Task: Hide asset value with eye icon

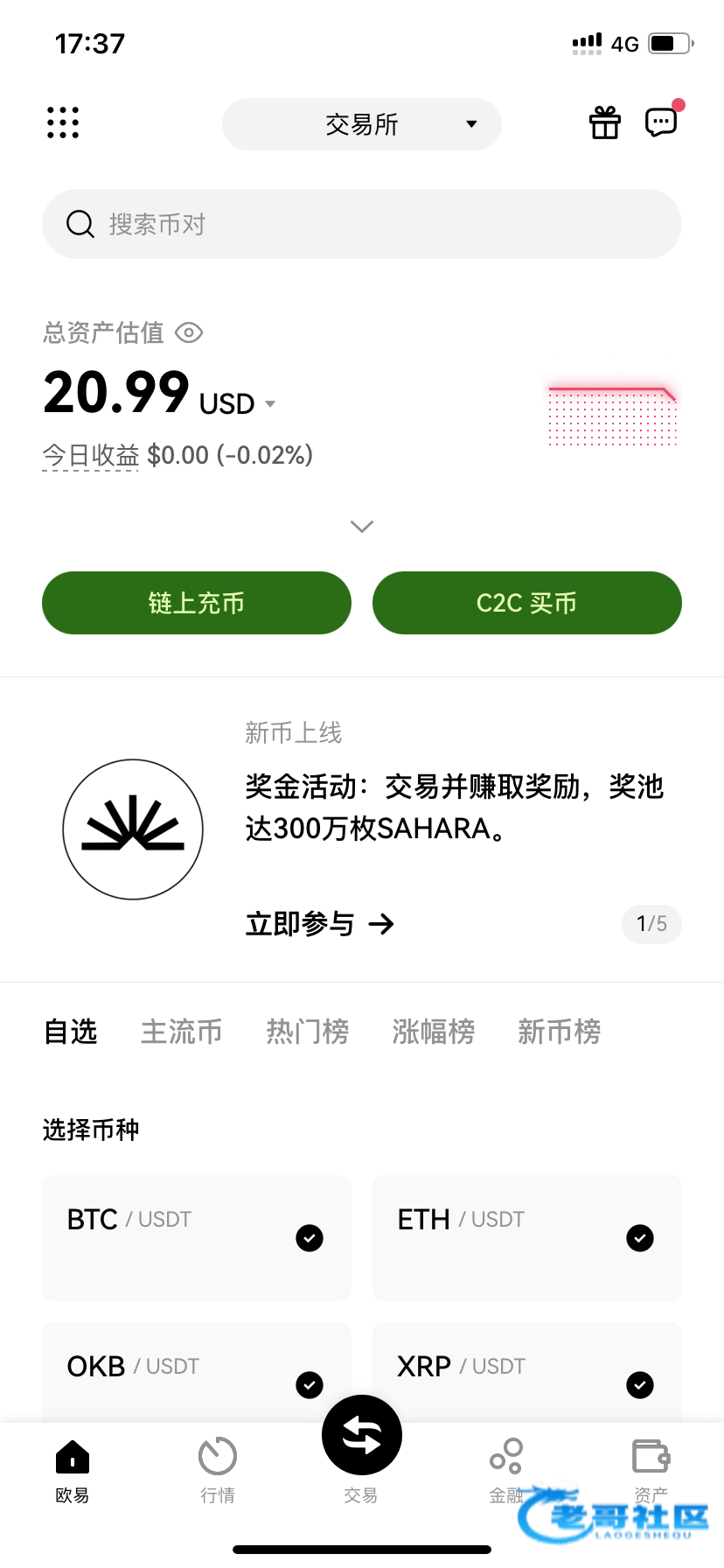Action: (189, 332)
